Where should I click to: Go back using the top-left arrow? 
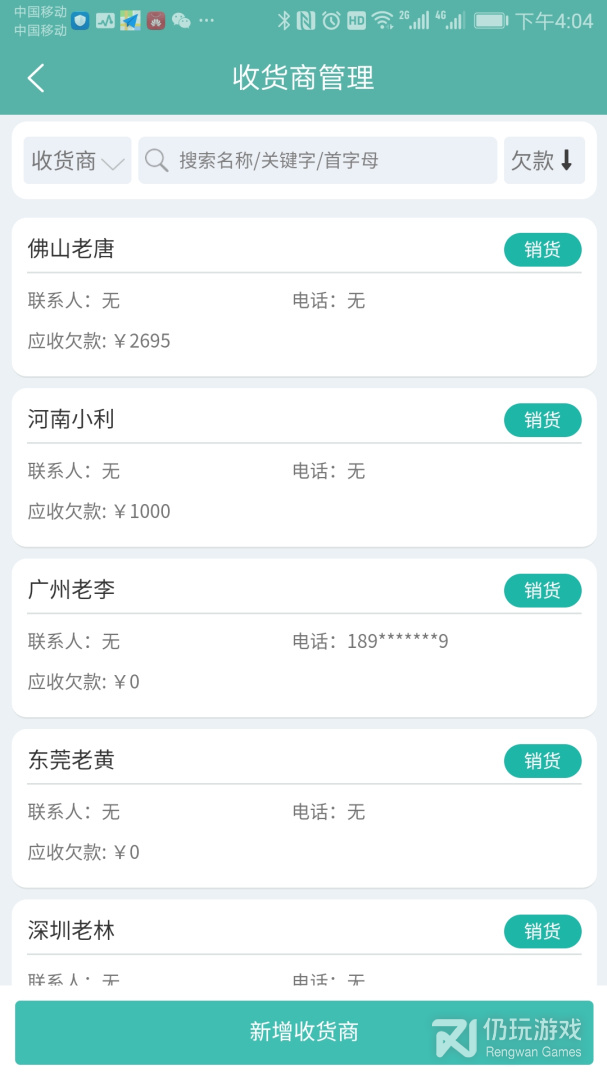pos(36,78)
